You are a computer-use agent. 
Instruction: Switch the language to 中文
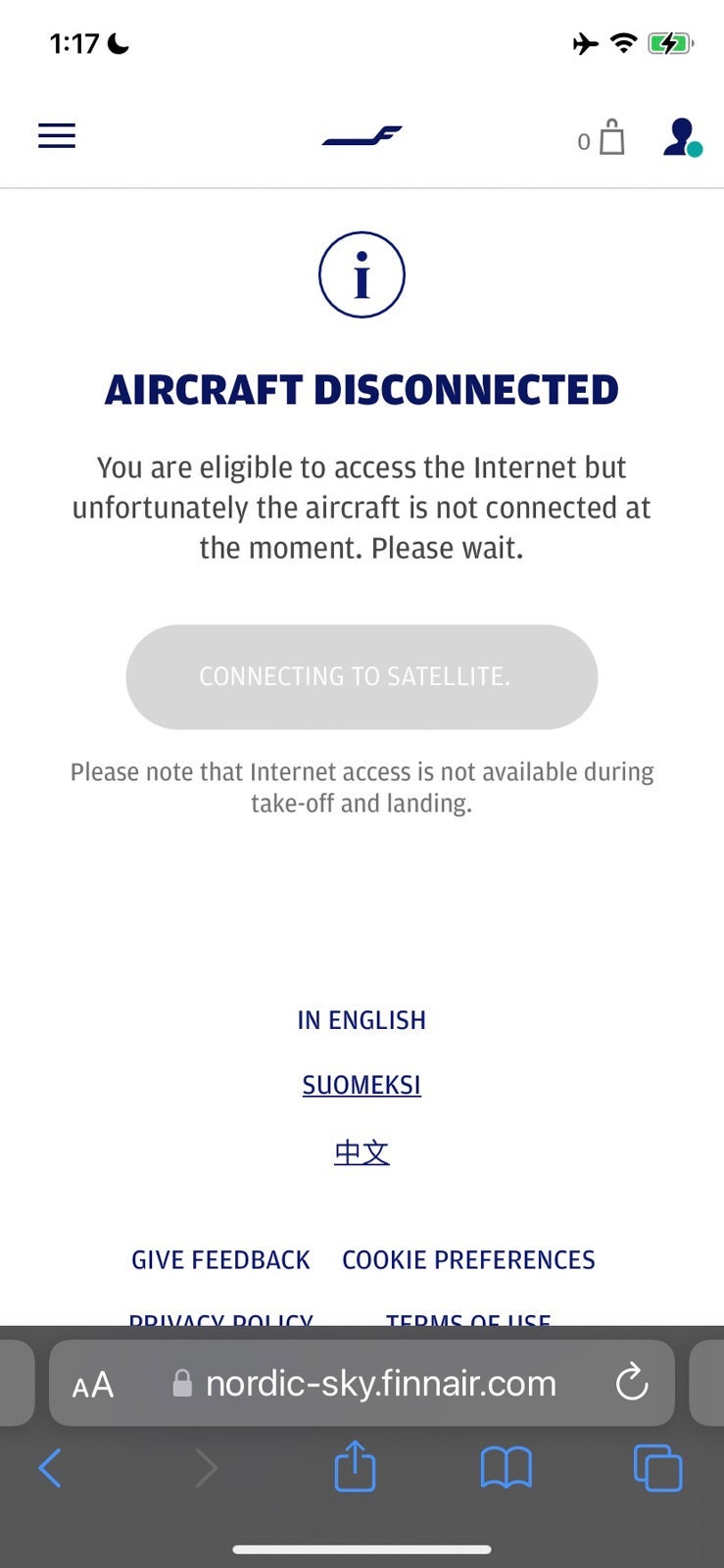[362, 1151]
